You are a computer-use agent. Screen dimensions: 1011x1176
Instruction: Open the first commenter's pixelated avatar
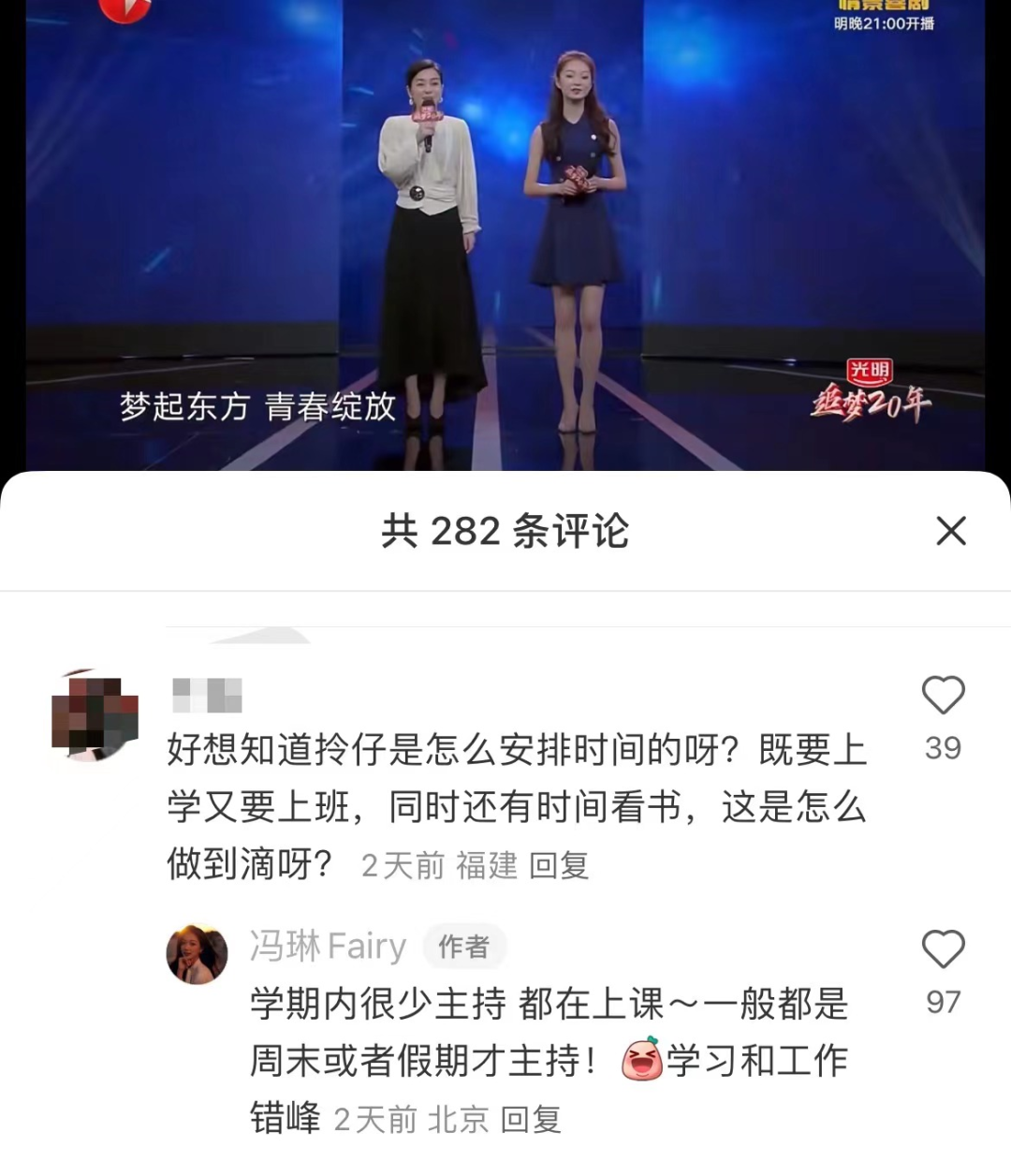click(95, 716)
